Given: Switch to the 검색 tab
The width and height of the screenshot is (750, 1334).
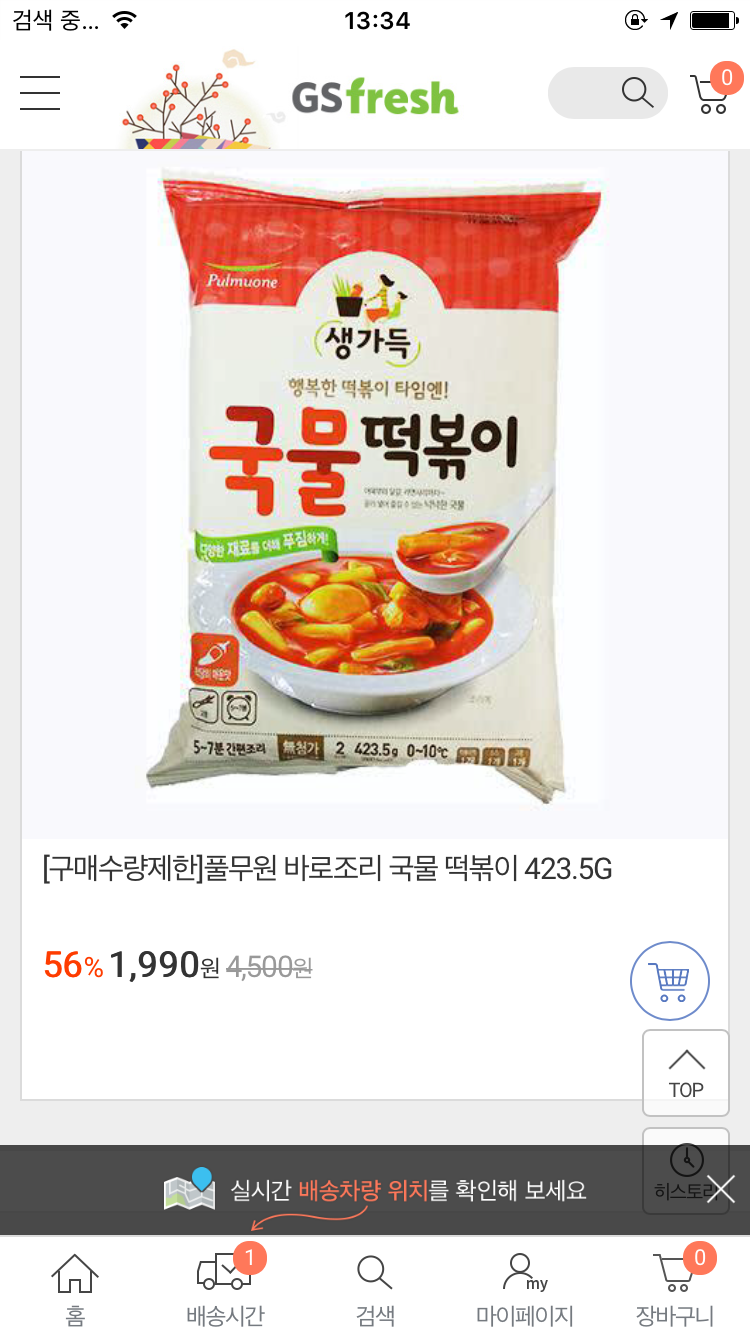Looking at the screenshot, I should click(x=375, y=1288).
